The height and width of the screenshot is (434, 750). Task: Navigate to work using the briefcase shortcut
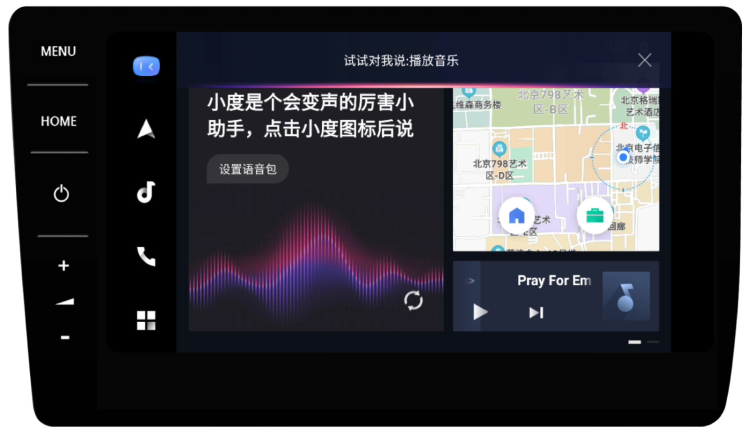[595, 215]
